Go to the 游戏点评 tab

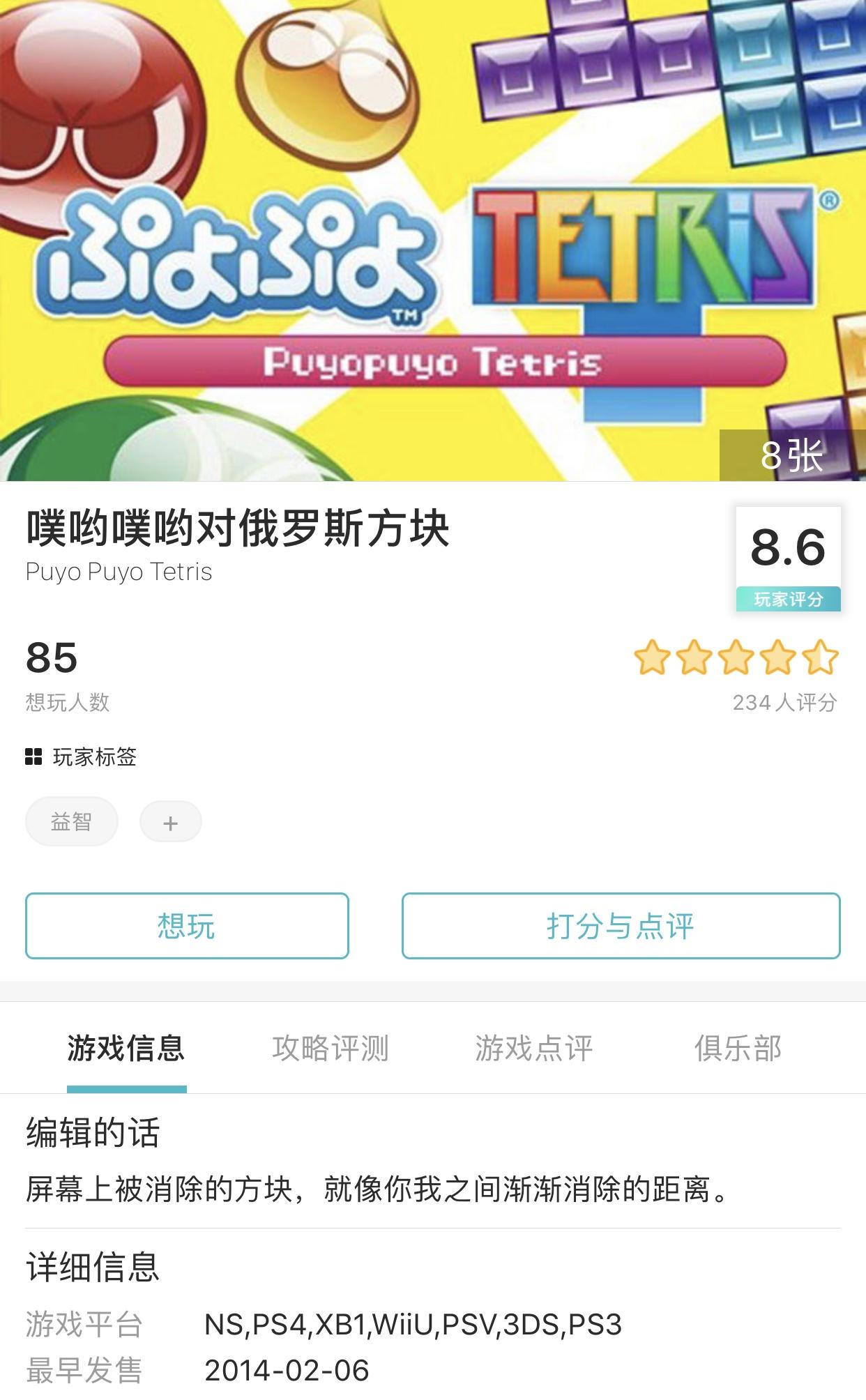point(534,1048)
